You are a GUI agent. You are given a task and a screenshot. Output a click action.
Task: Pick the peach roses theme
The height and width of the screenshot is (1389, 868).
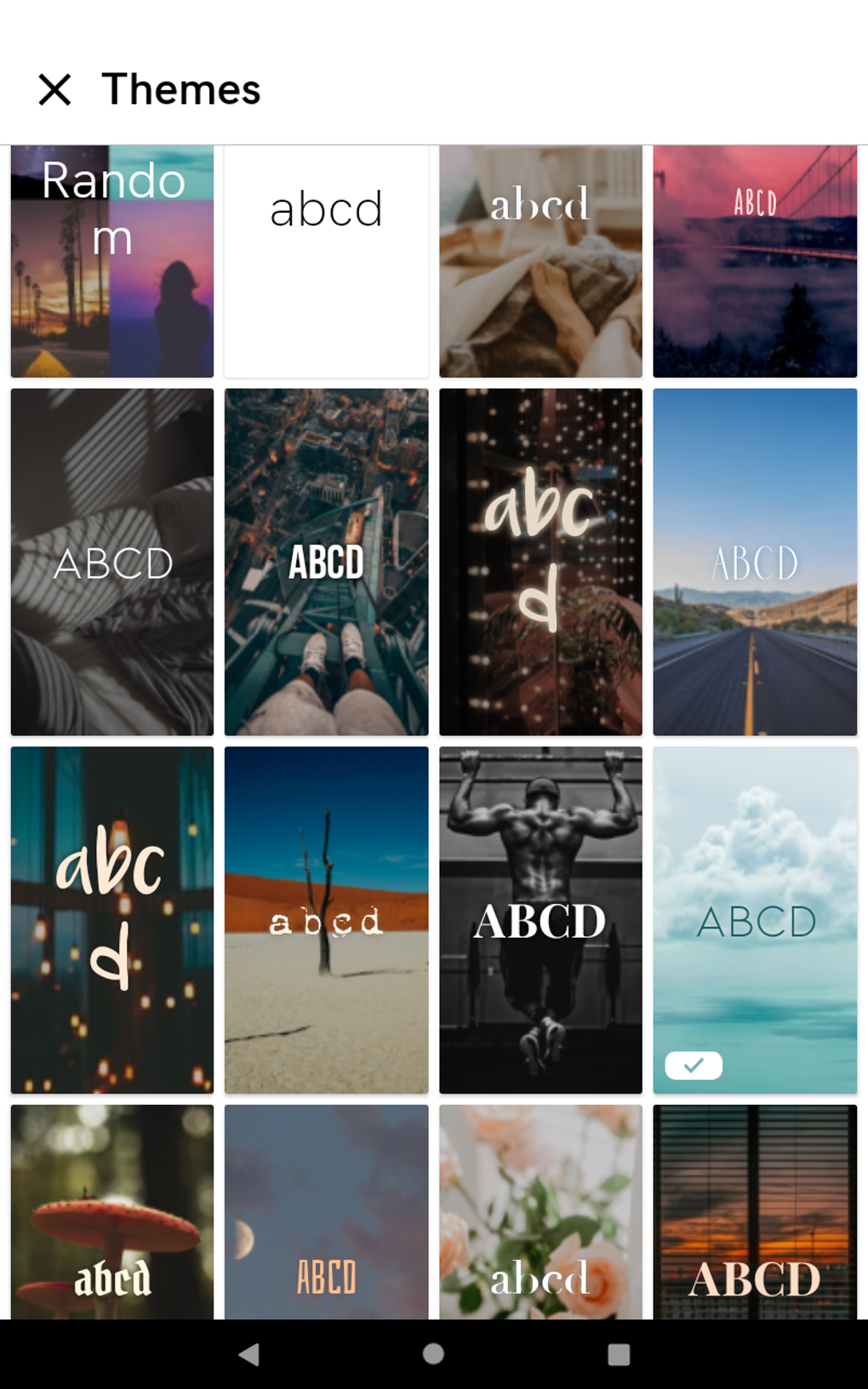(x=540, y=1212)
